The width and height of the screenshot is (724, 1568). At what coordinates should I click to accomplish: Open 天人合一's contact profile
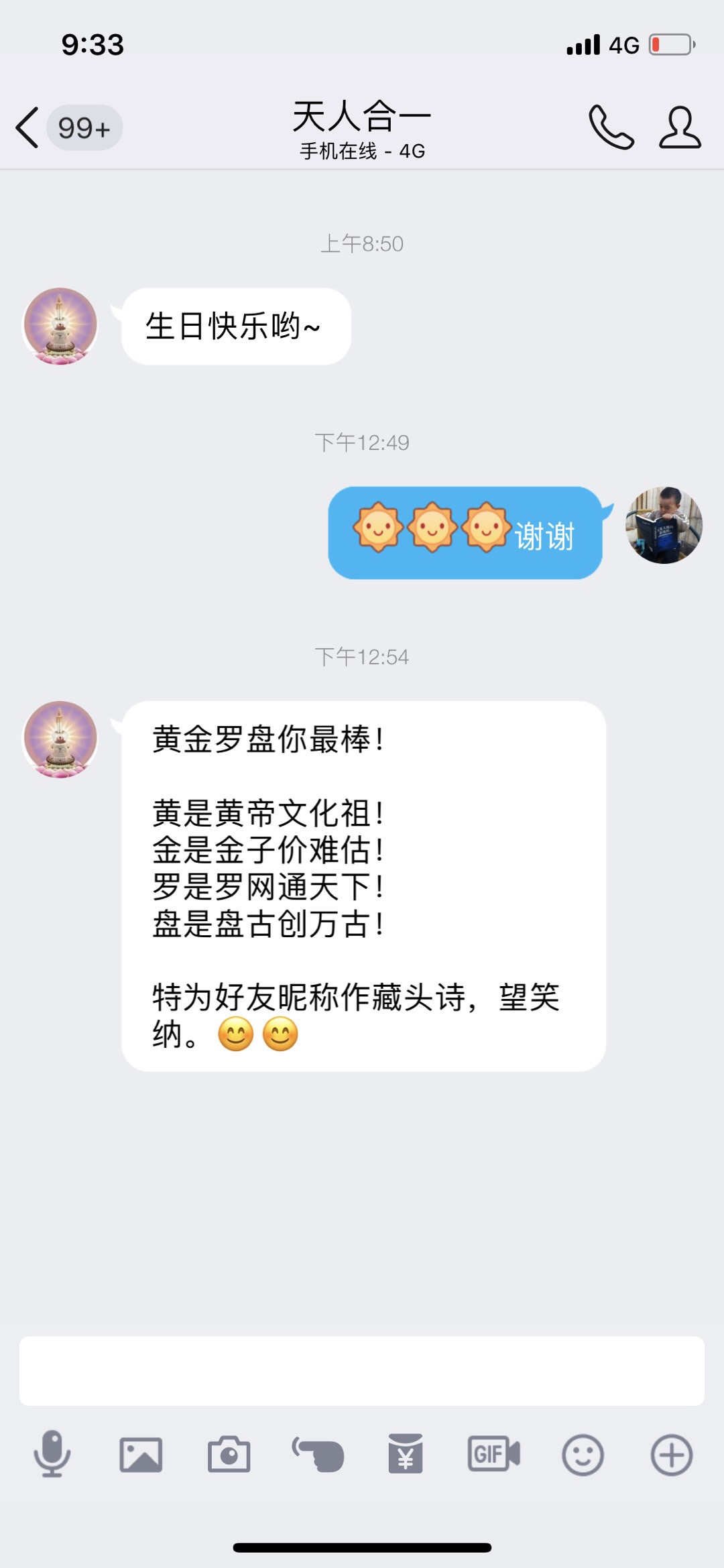click(x=680, y=127)
